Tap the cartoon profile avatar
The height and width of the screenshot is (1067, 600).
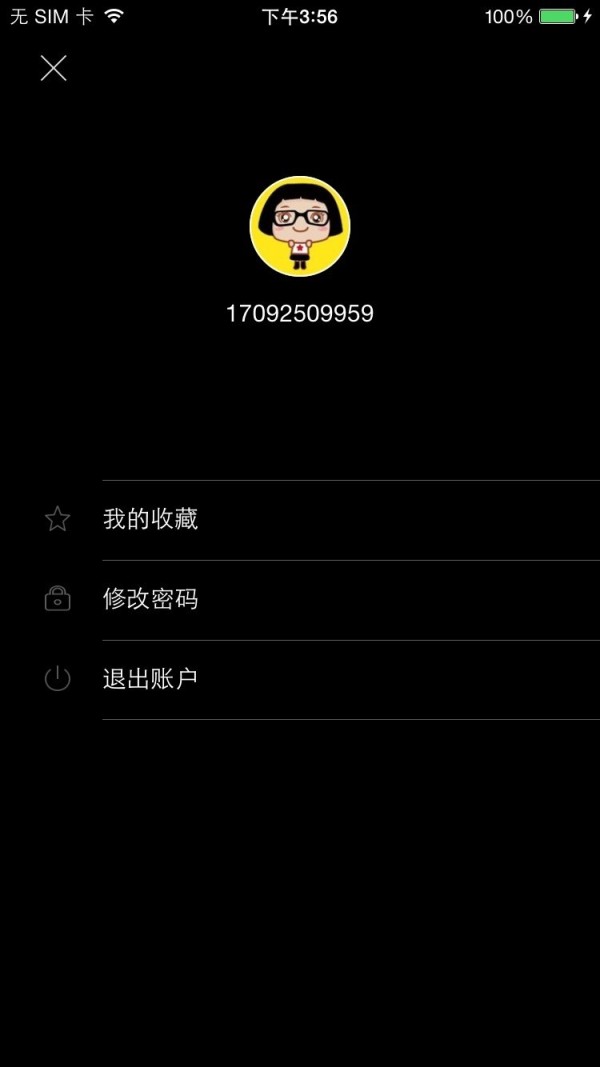click(x=299, y=226)
